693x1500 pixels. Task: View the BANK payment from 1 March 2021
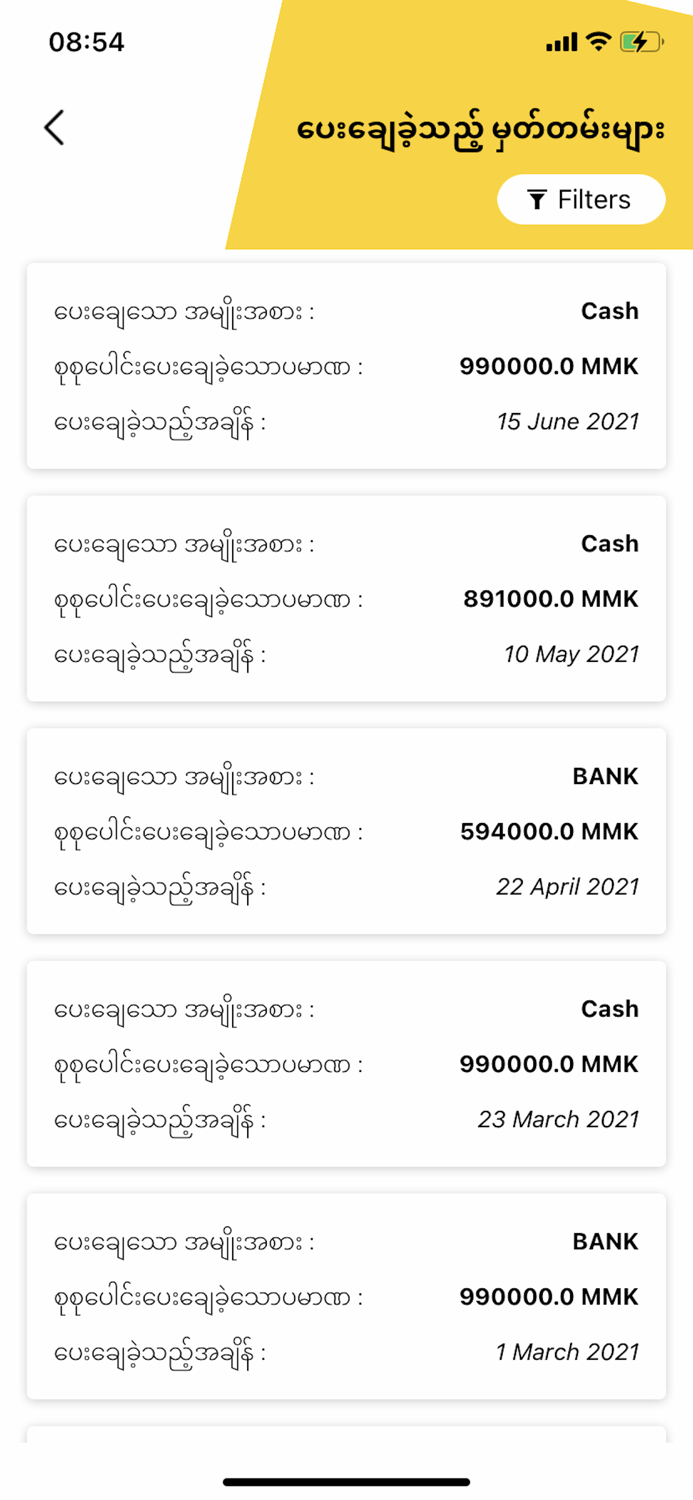coord(346,1296)
